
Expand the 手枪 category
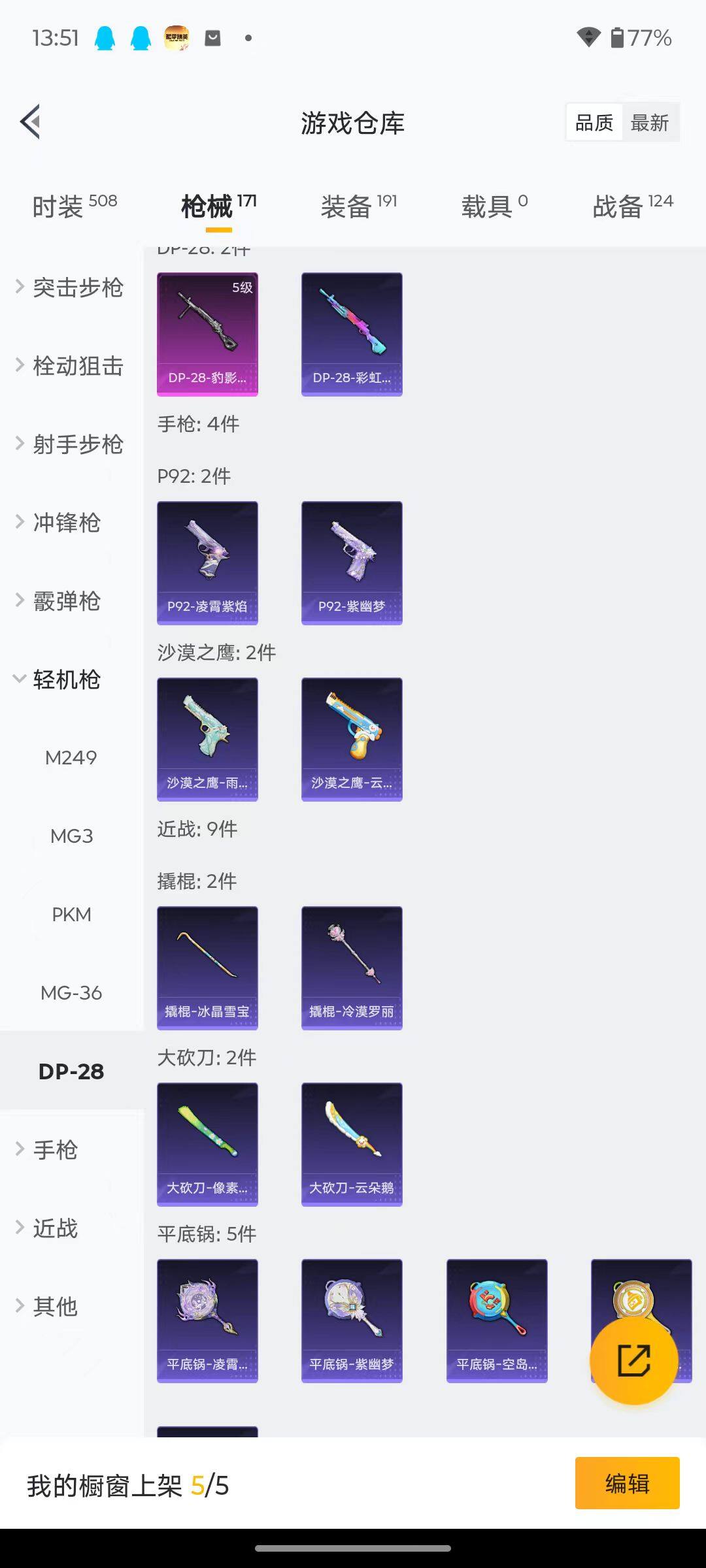[x=54, y=1150]
